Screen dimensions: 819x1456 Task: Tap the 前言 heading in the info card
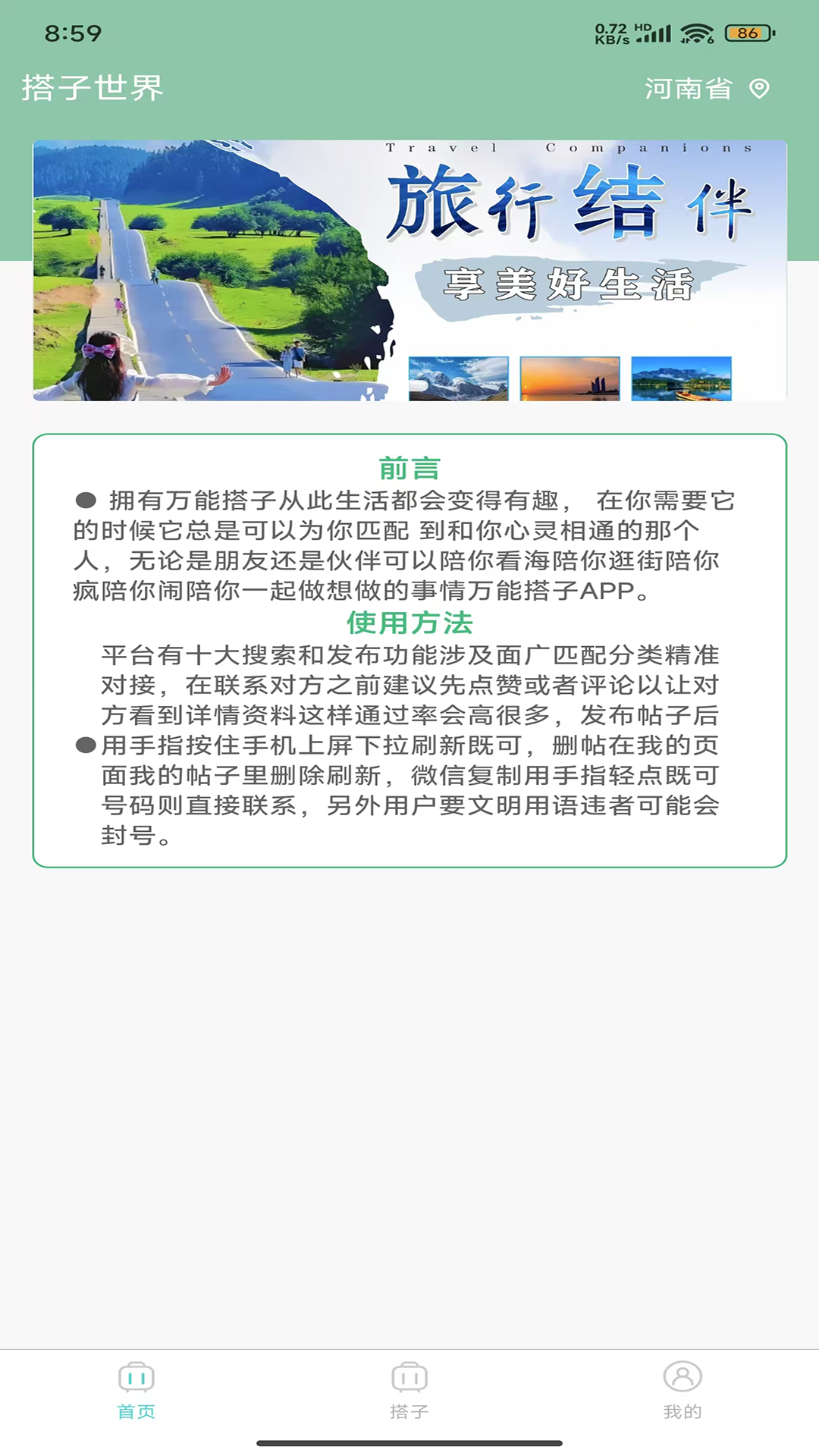[409, 470]
